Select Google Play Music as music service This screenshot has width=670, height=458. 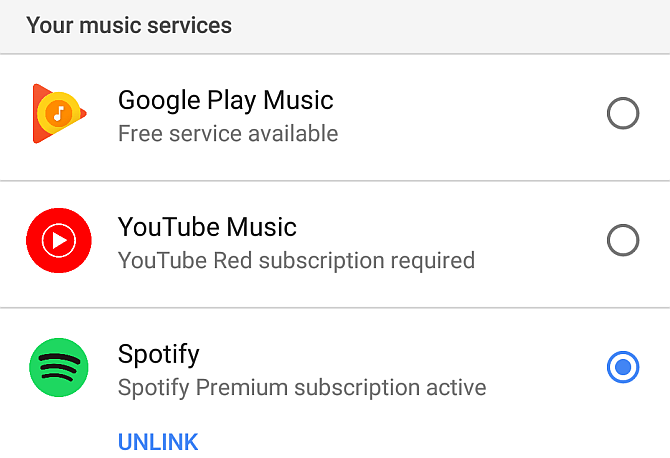pos(622,114)
